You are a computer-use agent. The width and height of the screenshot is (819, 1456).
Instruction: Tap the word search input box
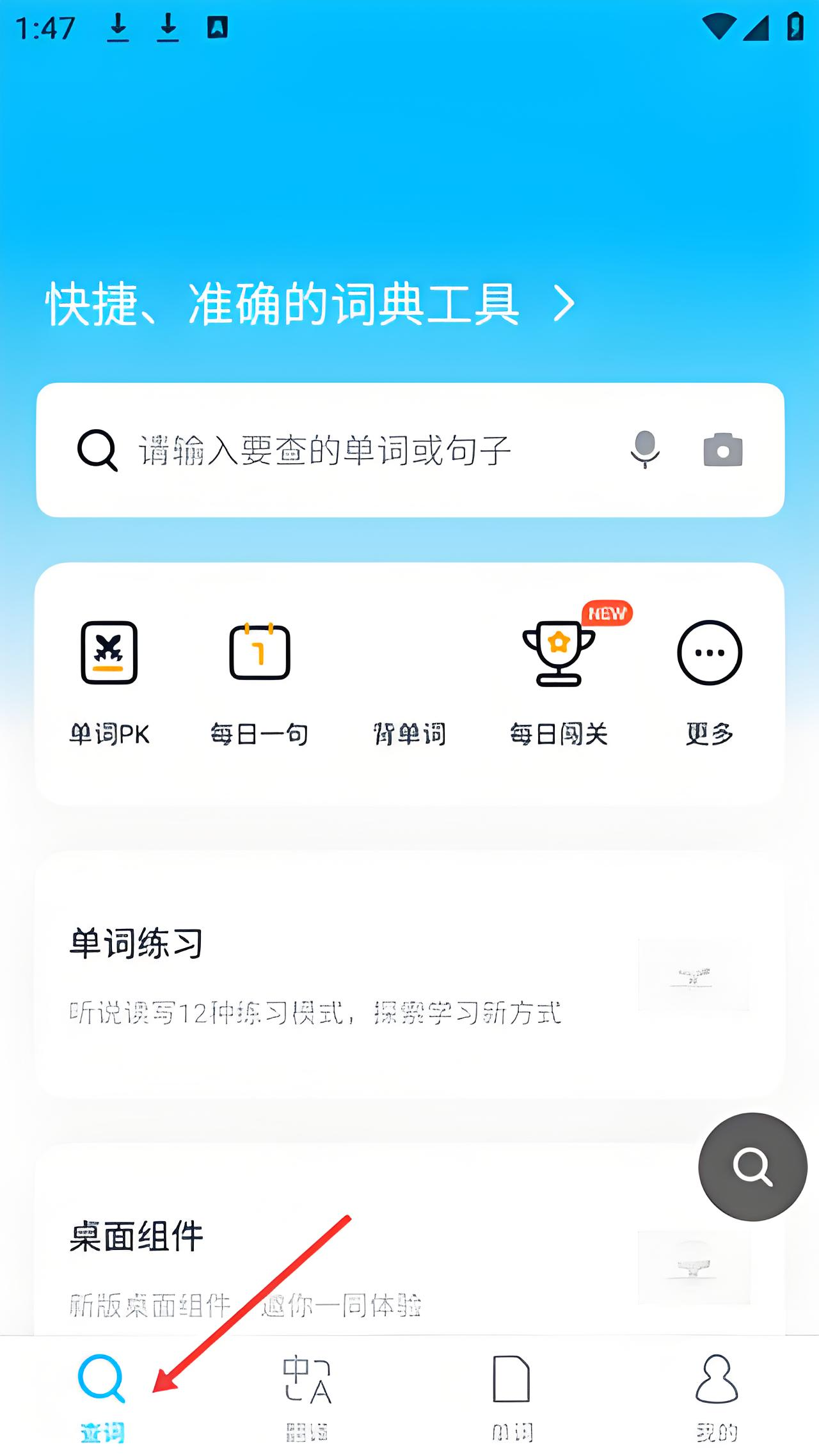(358, 450)
